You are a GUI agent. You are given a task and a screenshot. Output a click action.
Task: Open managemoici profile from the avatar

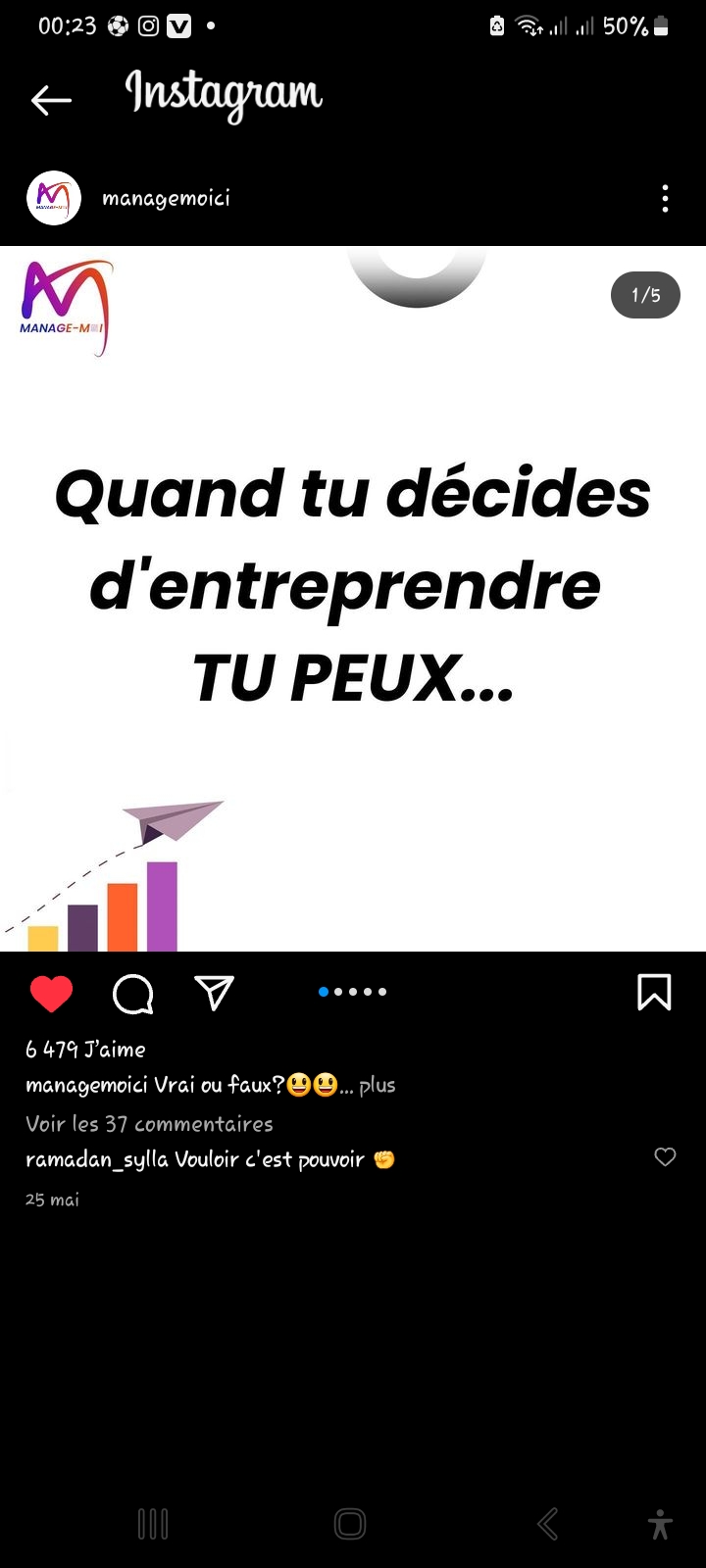[53, 198]
